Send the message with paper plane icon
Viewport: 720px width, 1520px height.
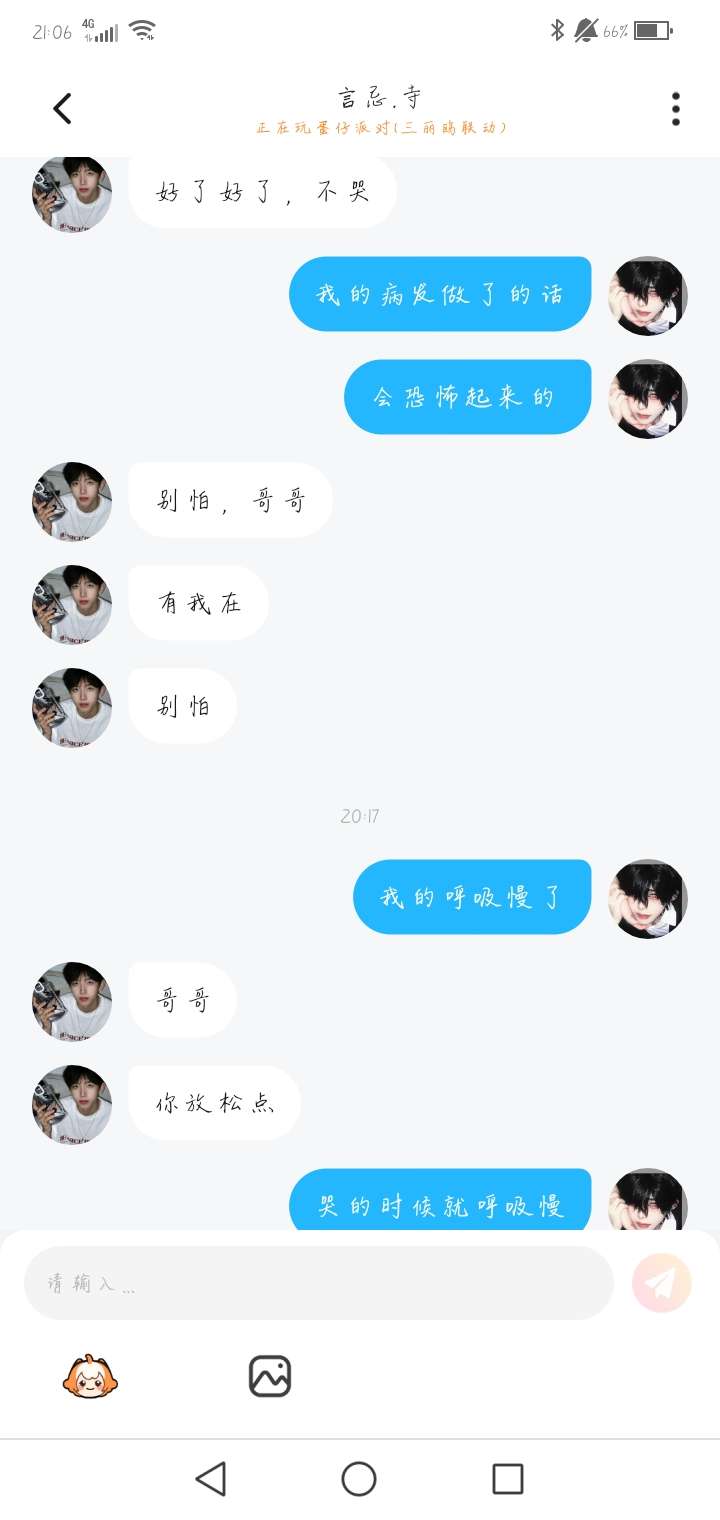(662, 1283)
